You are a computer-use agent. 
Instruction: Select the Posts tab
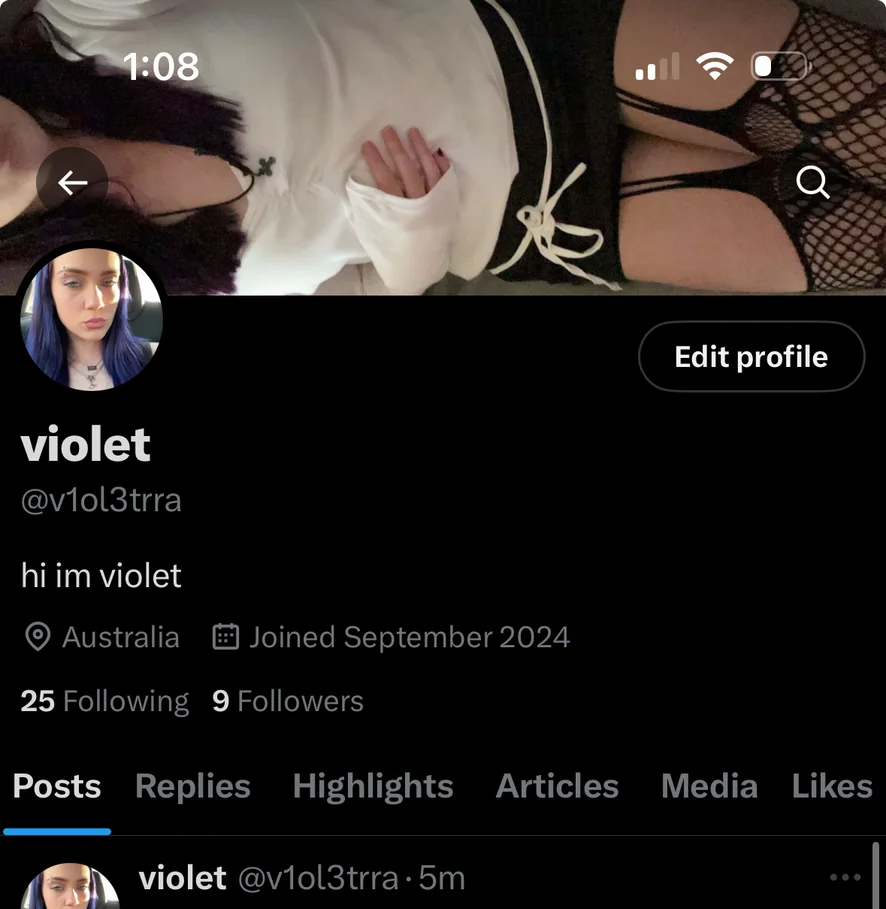(57, 786)
